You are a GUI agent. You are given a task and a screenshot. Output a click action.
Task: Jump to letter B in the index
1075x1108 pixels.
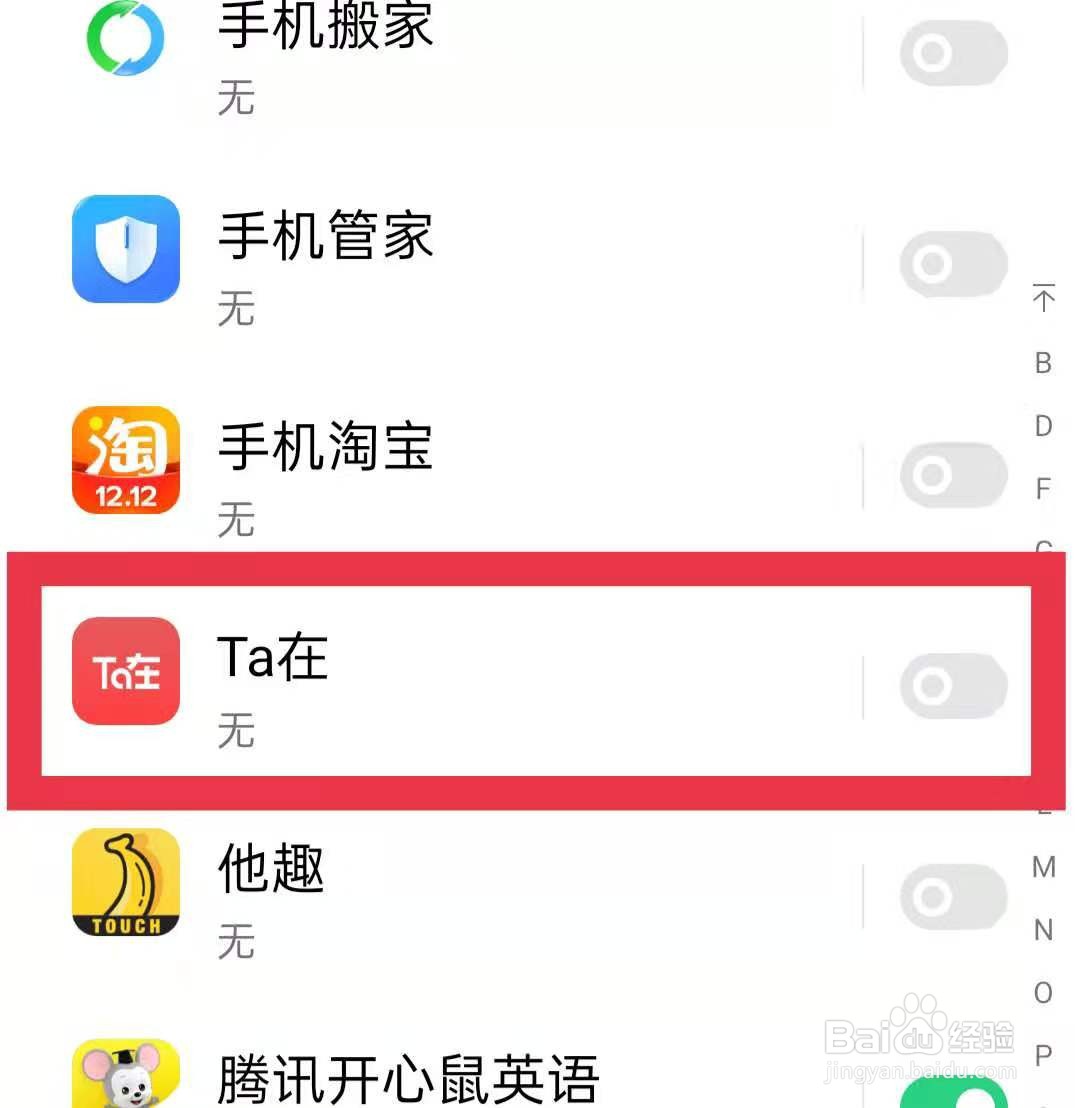[x=1044, y=363]
